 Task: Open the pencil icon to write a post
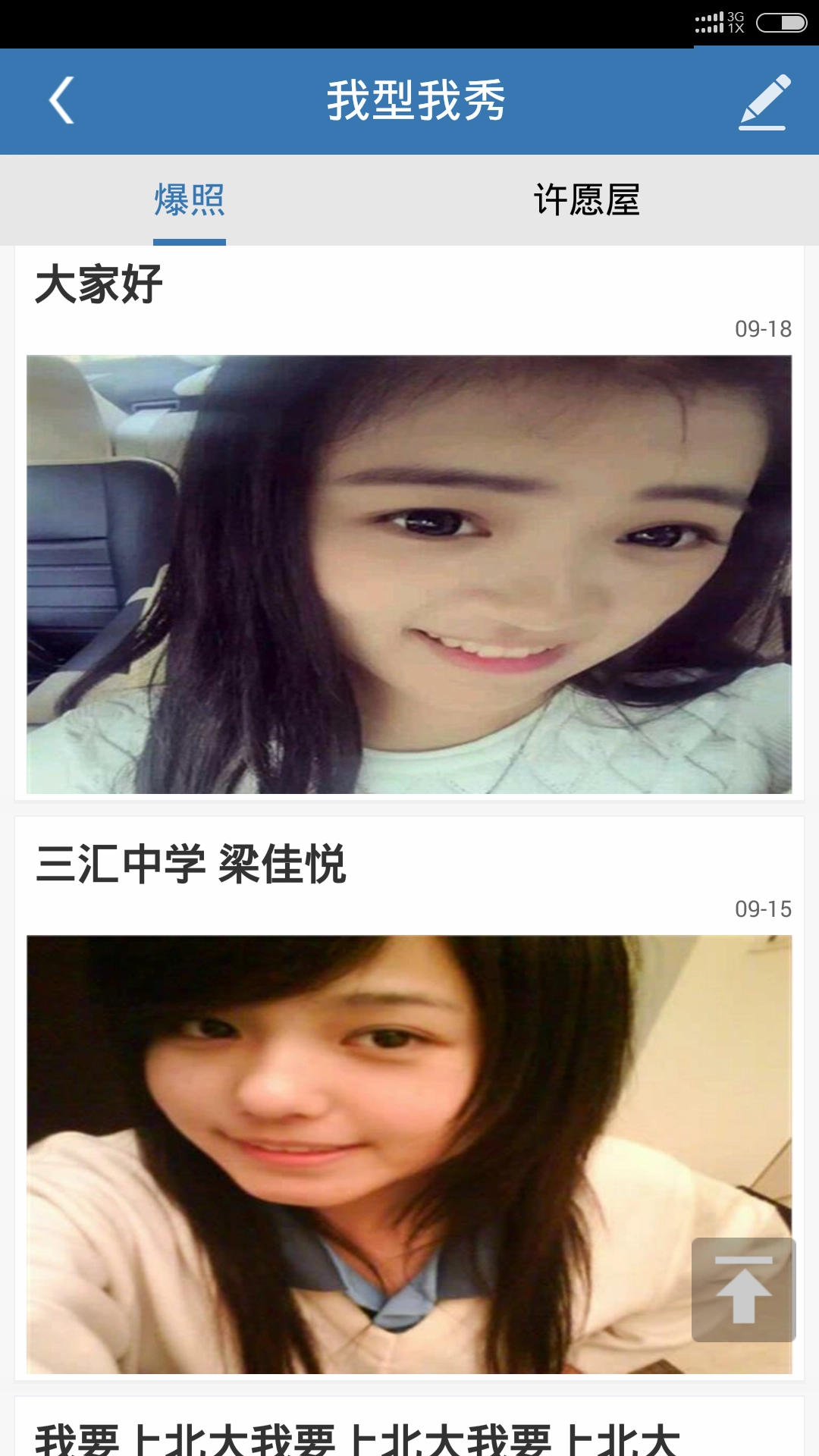(764, 102)
